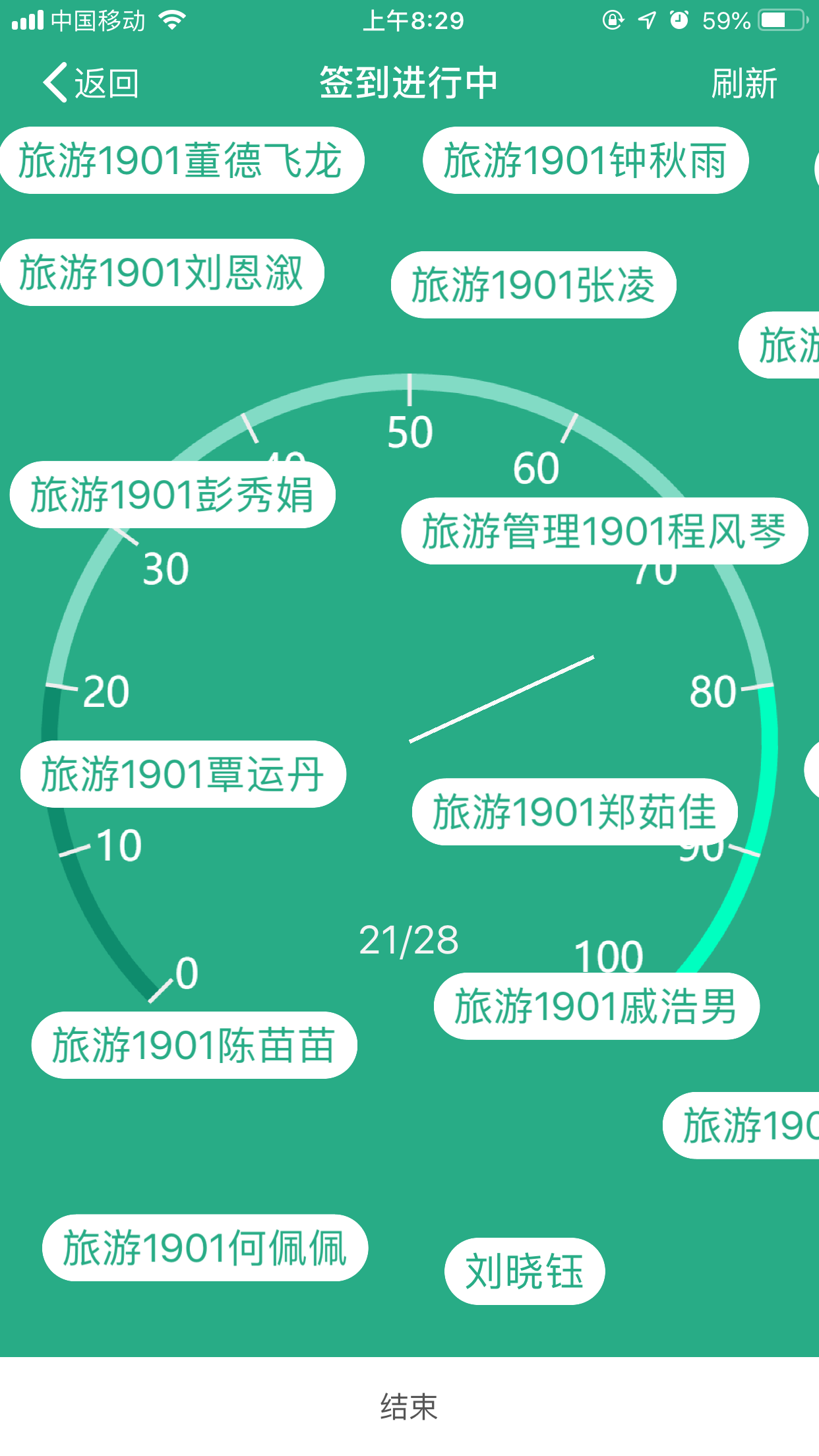Tap the chip 旅游1901何佩佩
Viewport: 819px width, 1456px height.
coord(205,1248)
